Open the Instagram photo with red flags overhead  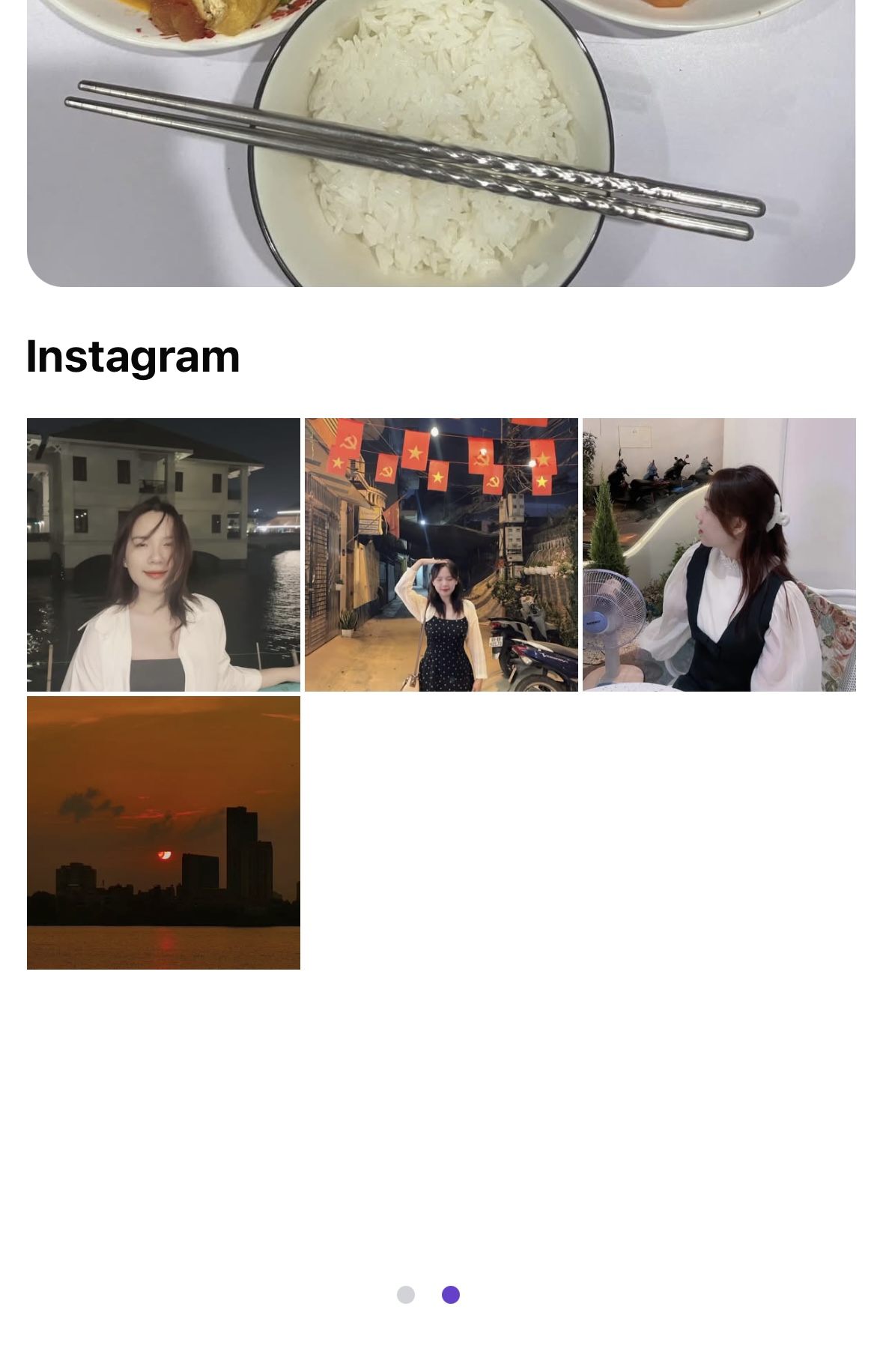tap(441, 554)
